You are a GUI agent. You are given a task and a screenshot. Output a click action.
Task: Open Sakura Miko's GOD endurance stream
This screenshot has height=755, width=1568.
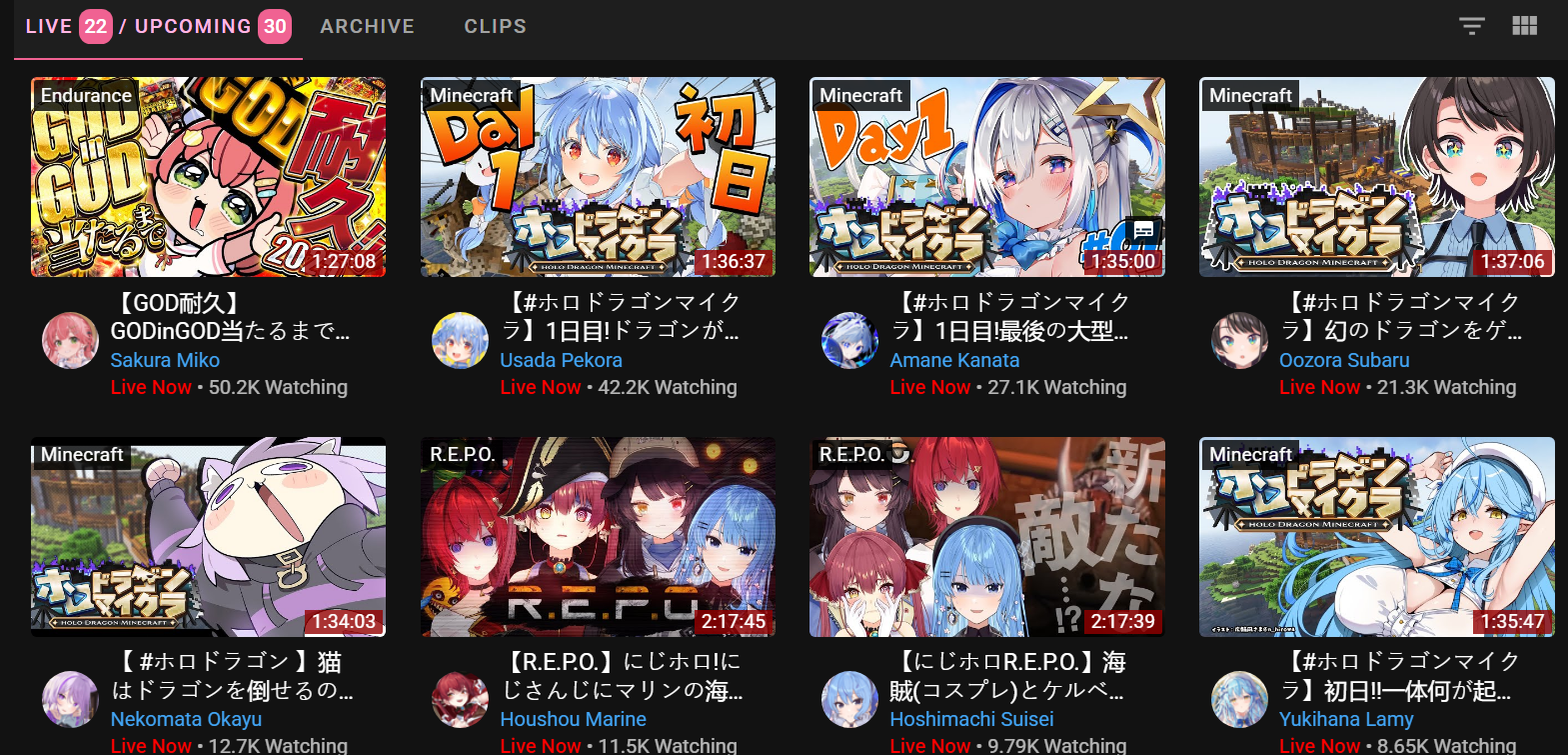pyautogui.click(x=208, y=177)
